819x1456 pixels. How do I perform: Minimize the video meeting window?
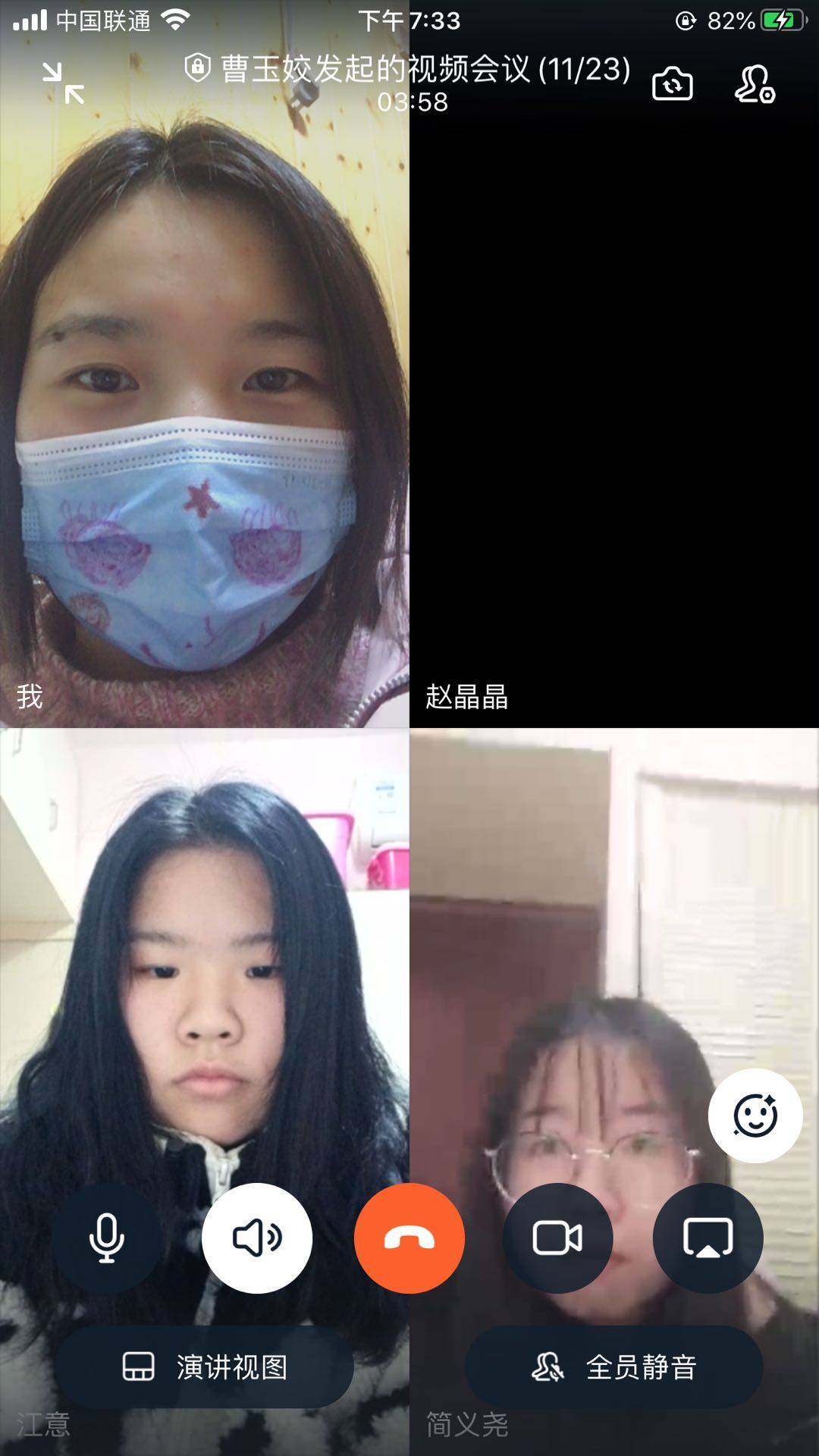64,83
